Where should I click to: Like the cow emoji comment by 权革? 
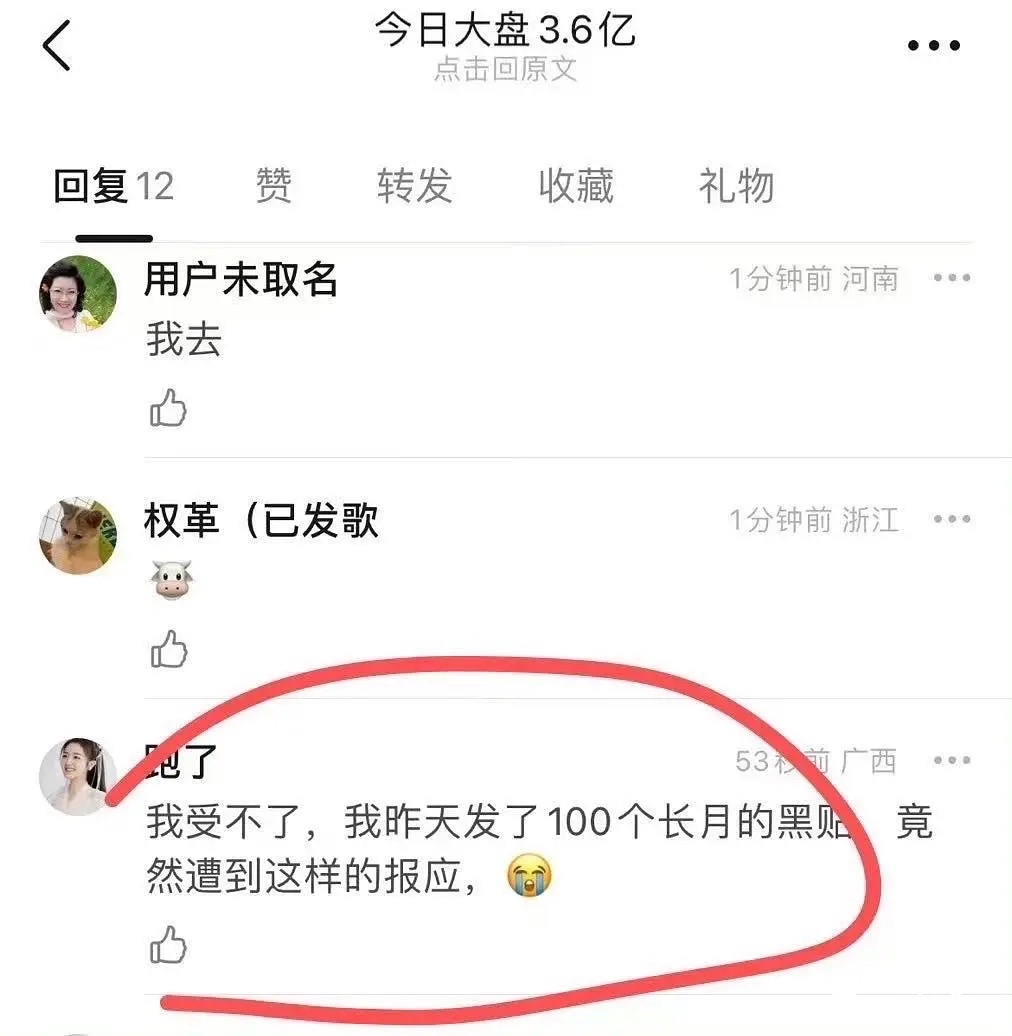coord(168,649)
